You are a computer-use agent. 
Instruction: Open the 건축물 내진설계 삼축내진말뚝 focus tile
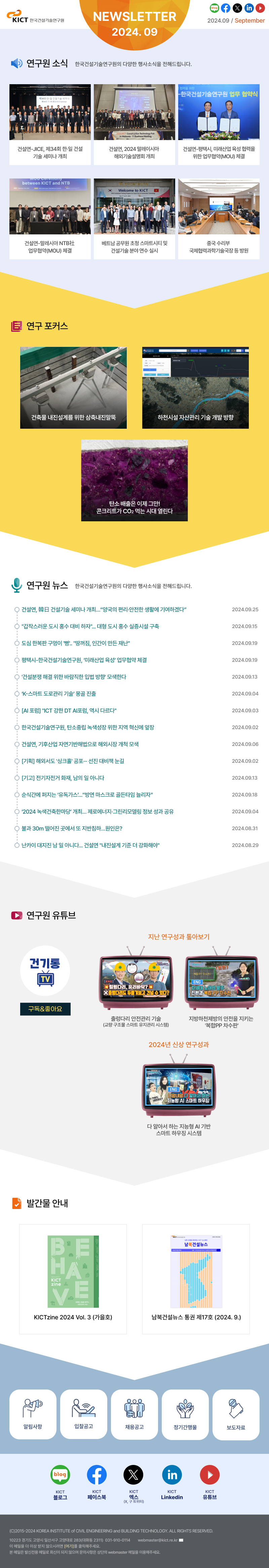[x=74, y=387]
